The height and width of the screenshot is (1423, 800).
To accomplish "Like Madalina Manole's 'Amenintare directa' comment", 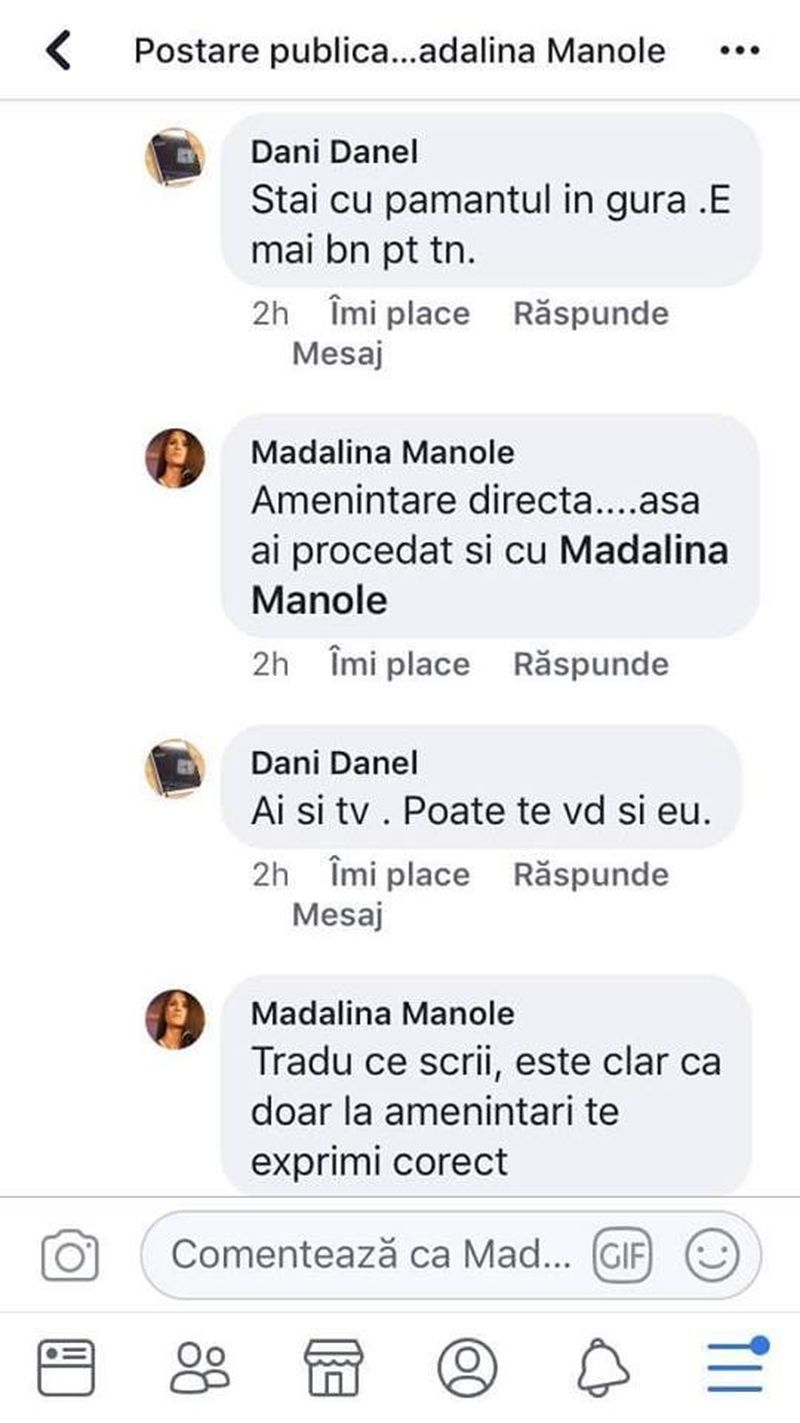I will point(399,665).
